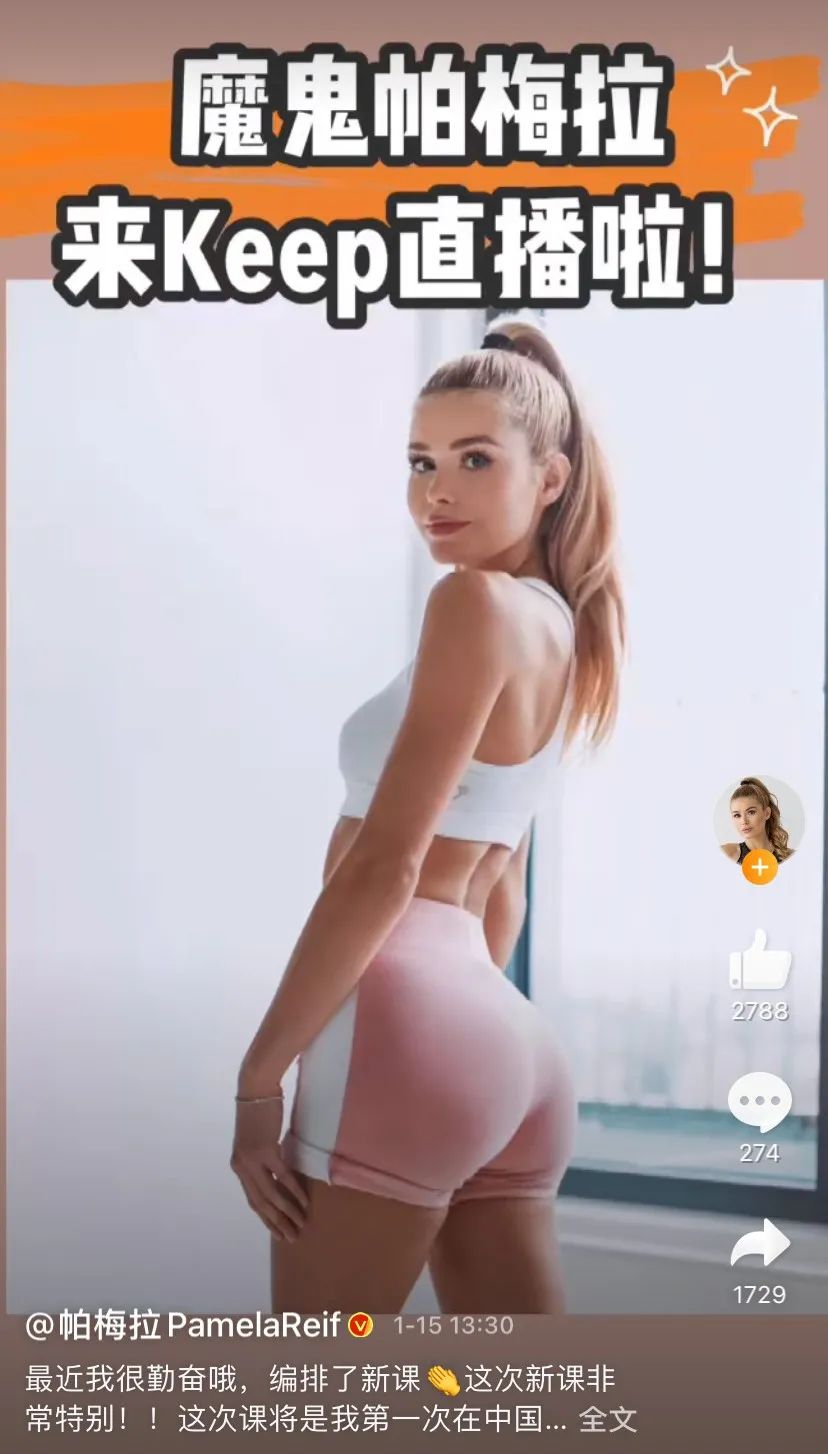Share this video using arrow icon
The height and width of the screenshot is (1454, 828).
(760, 1244)
